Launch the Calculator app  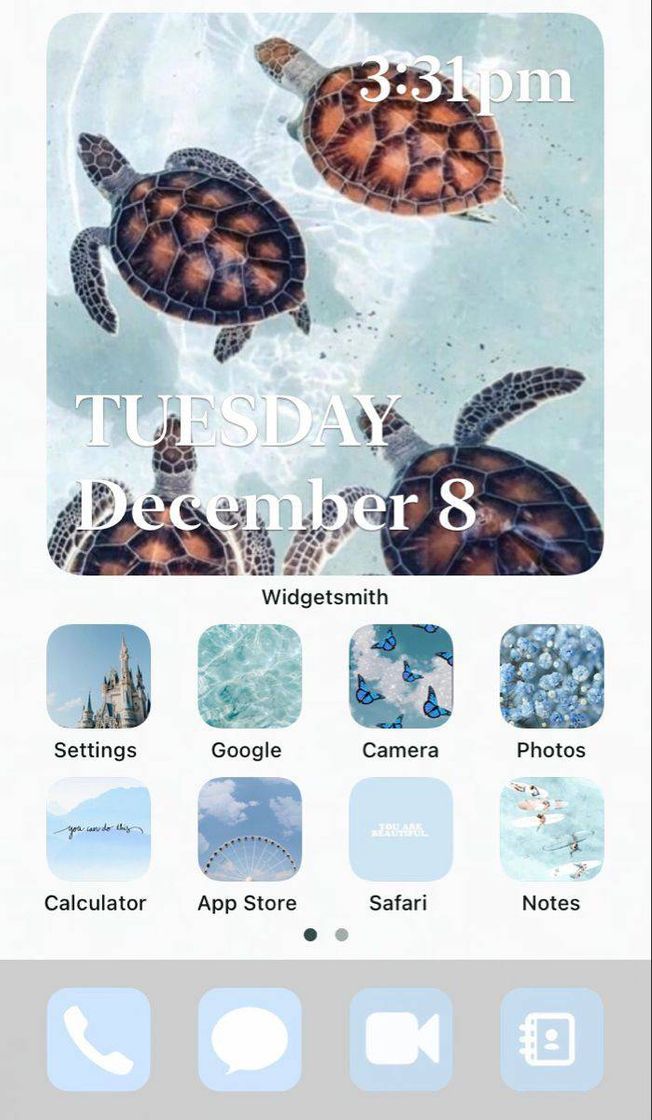click(98, 829)
